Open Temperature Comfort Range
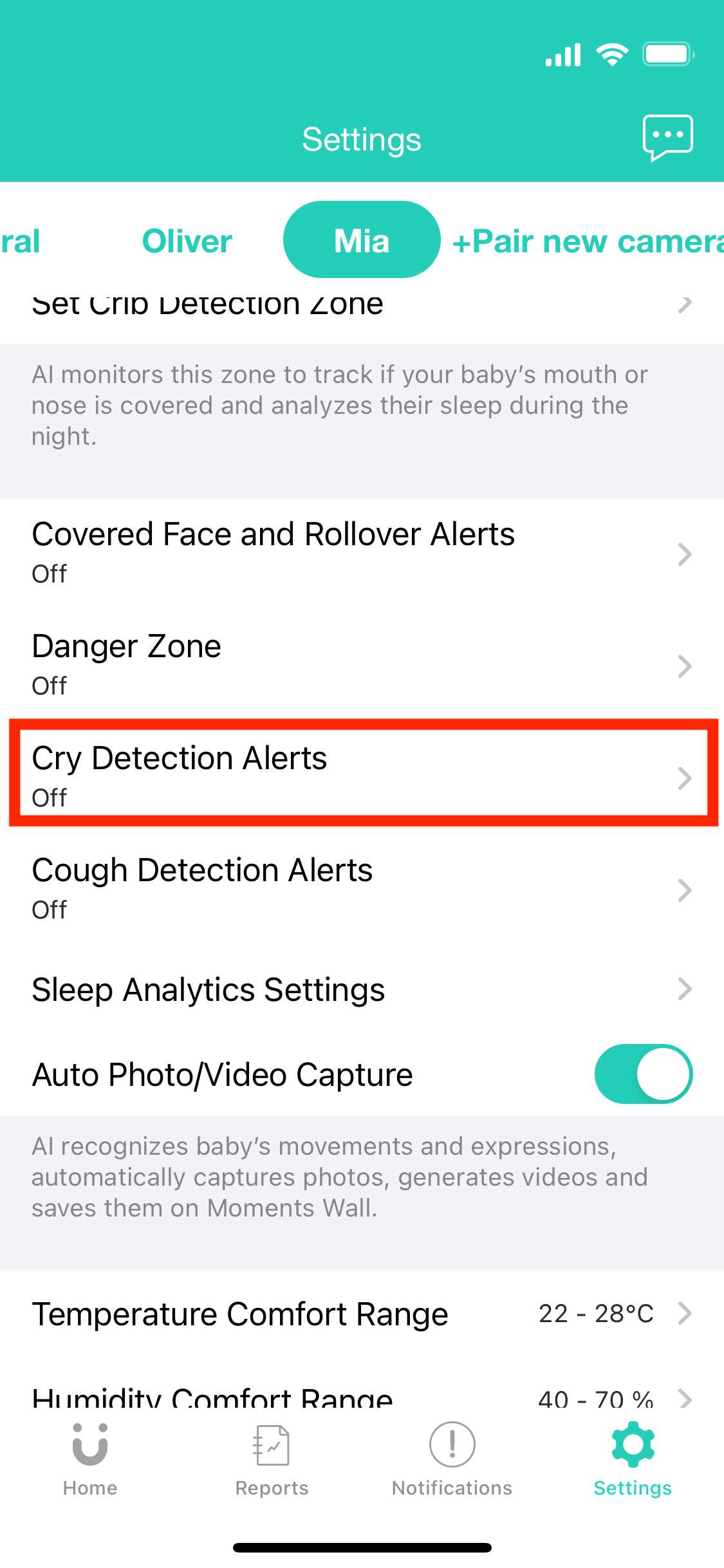This screenshot has height=1568, width=724. click(360, 1314)
